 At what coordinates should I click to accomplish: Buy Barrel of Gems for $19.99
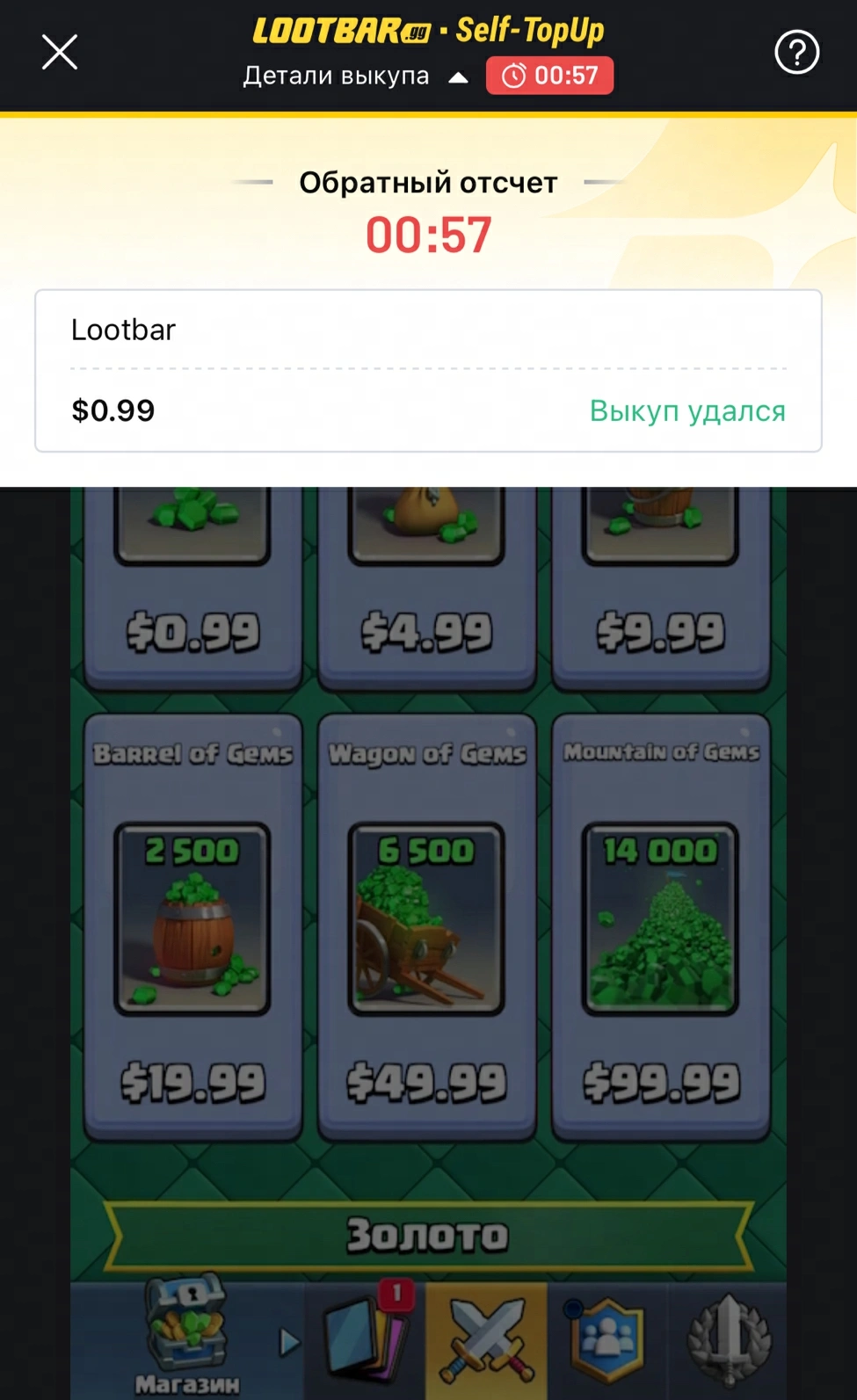(x=192, y=927)
